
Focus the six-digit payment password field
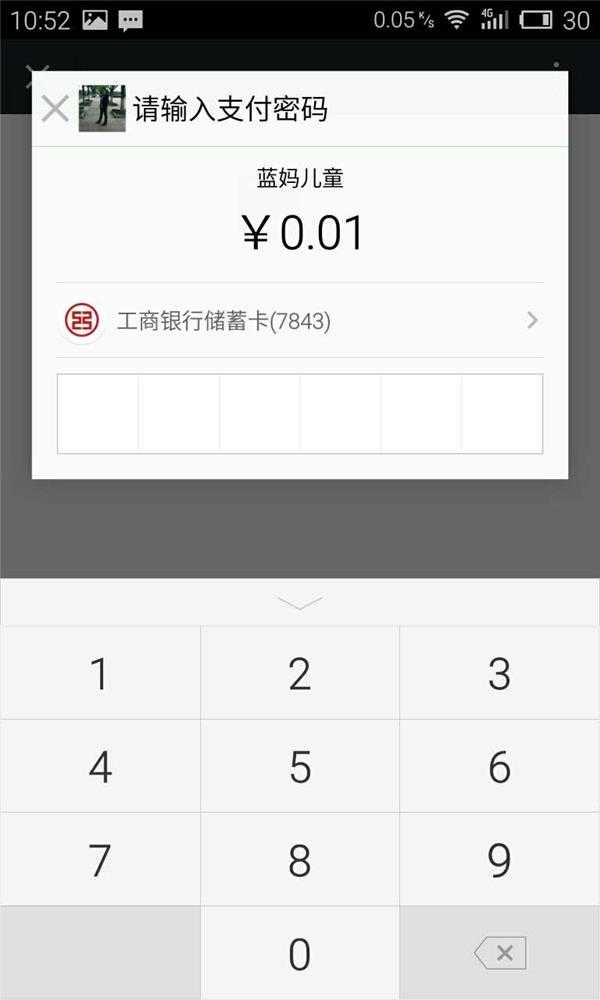300,414
